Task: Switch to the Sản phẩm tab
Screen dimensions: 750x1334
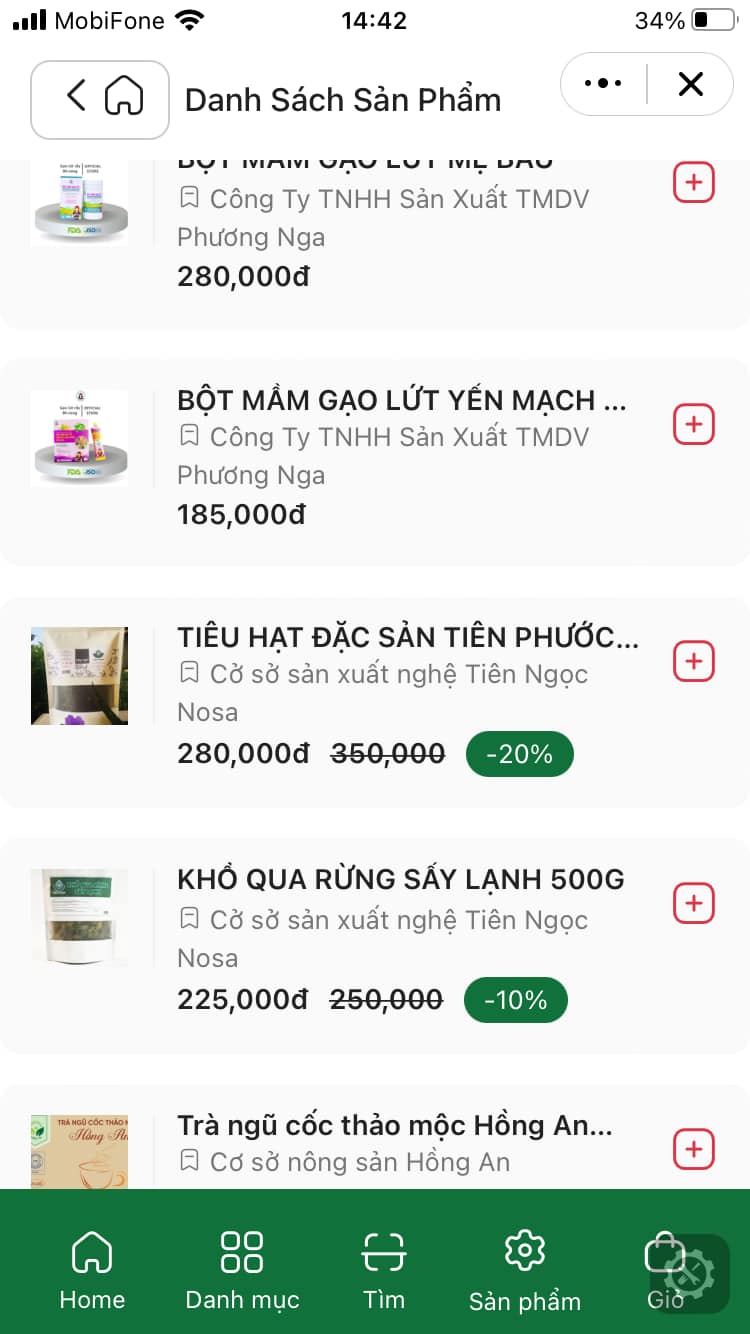Action: coord(525,1270)
